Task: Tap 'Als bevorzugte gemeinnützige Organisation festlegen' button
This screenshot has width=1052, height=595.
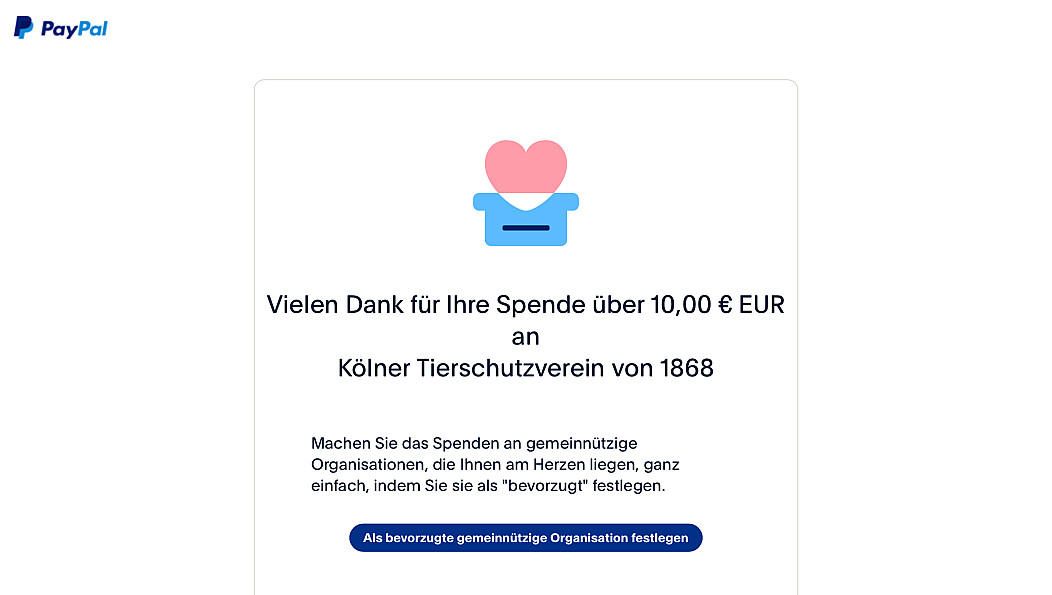Action: (525, 538)
